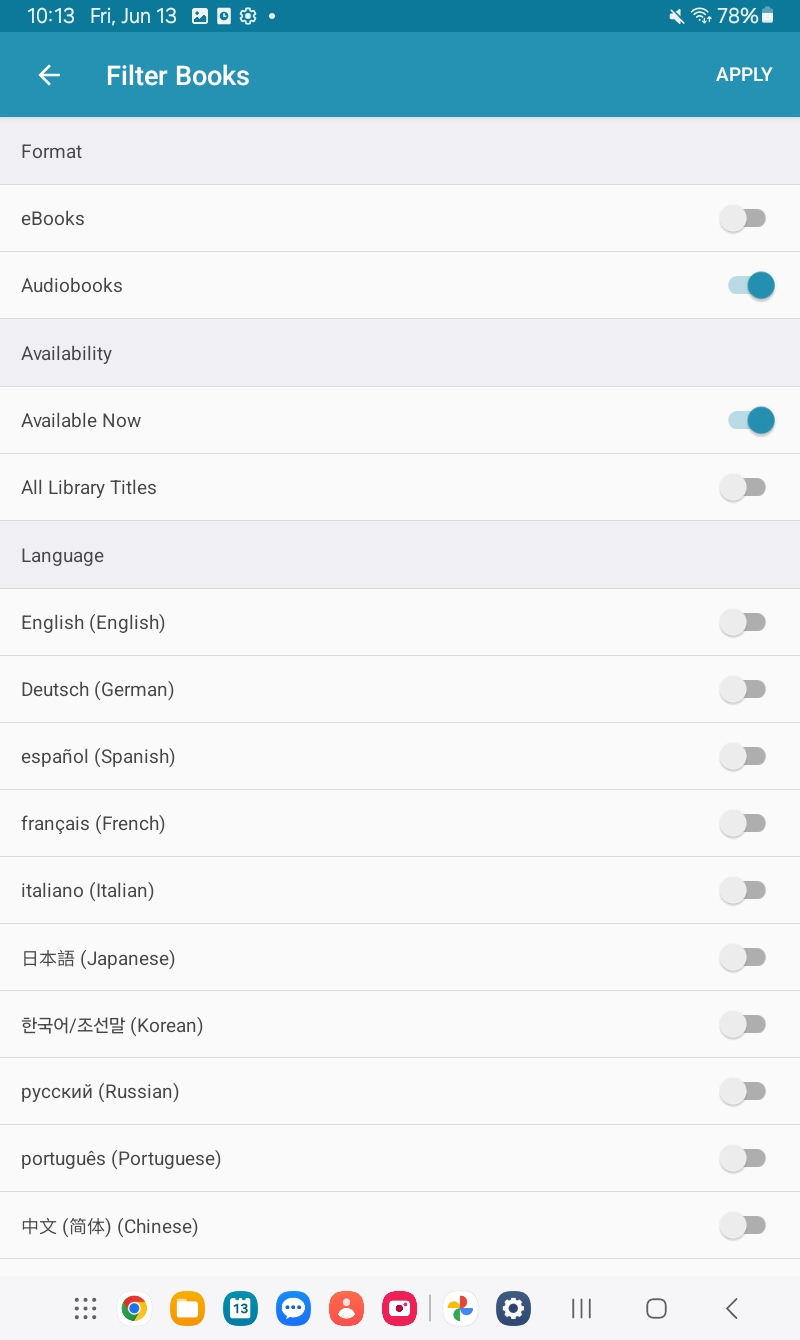Enable English language filter
800x1340 pixels.
click(x=743, y=622)
